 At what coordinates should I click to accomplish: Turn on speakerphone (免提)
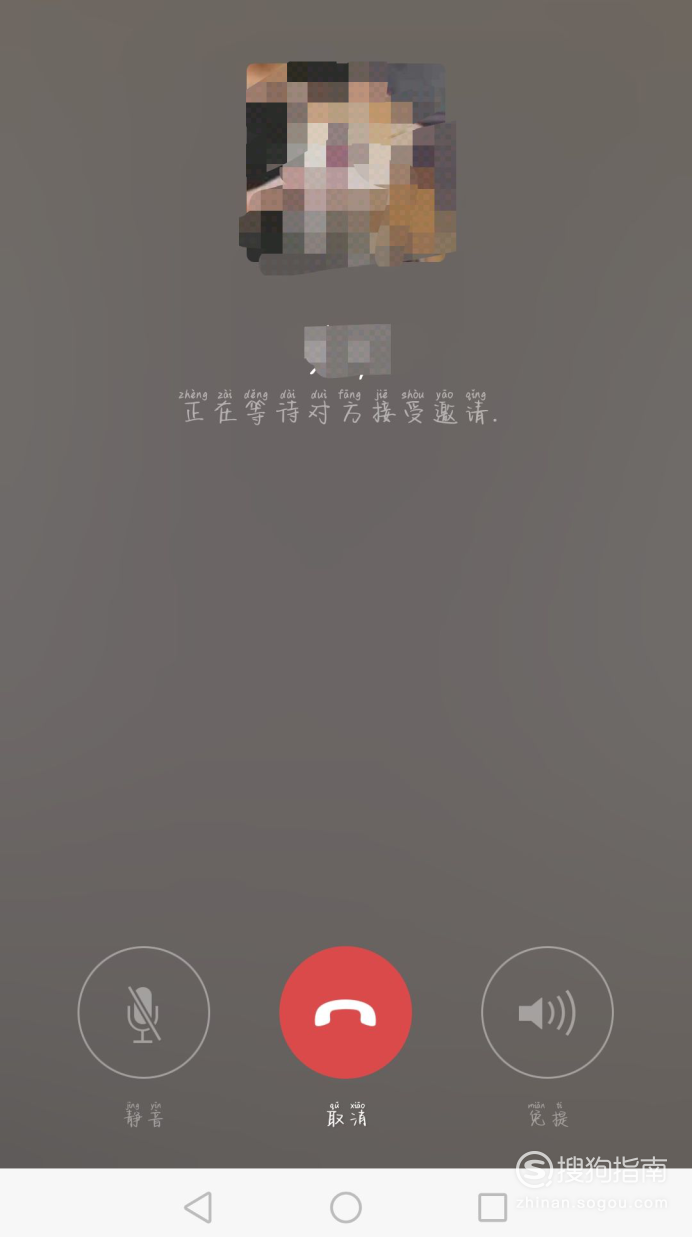coord(547,1012)
